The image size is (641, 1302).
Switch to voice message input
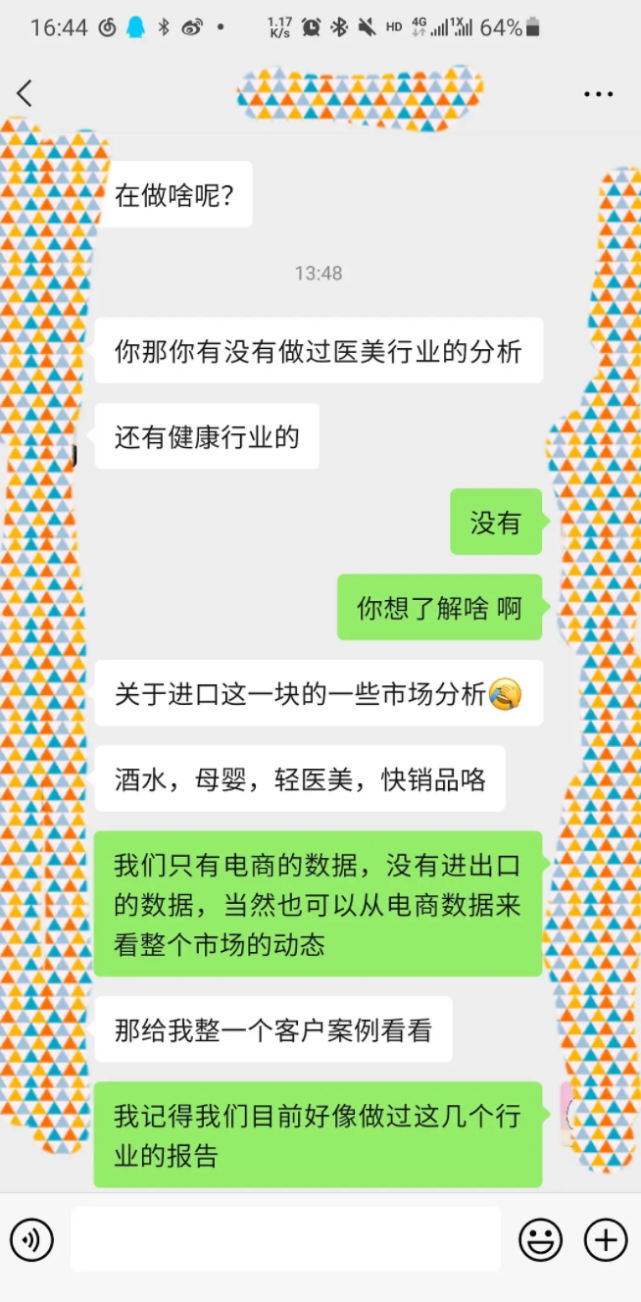click(33, 1241)
